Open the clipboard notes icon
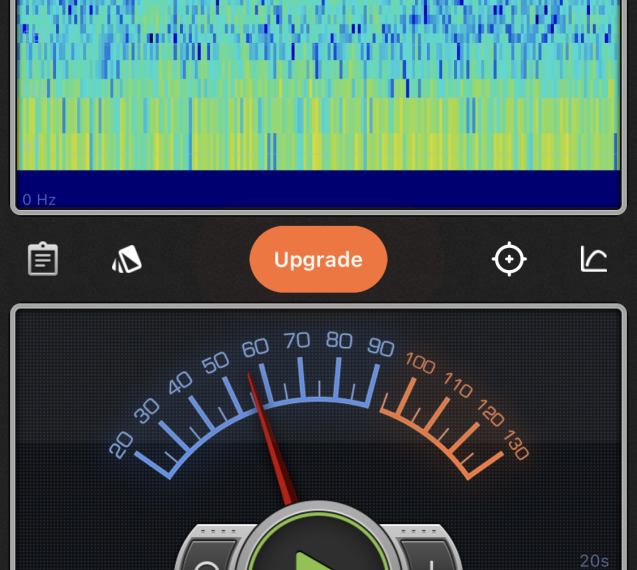Viewport: 637px width, 570px height. pyautogui.click(x=42, y=260)
